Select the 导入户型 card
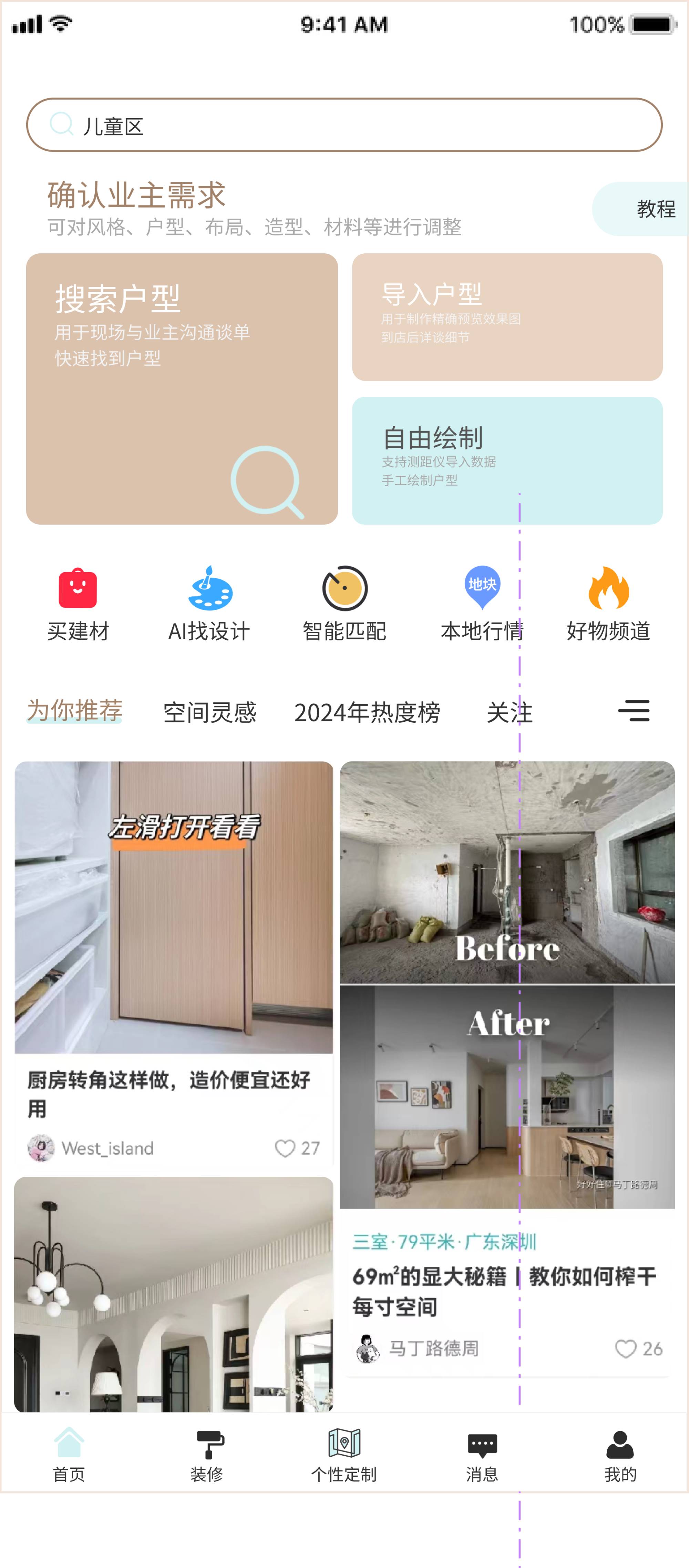The width and height of the screenshot is (689, 1568). (506, 316)
